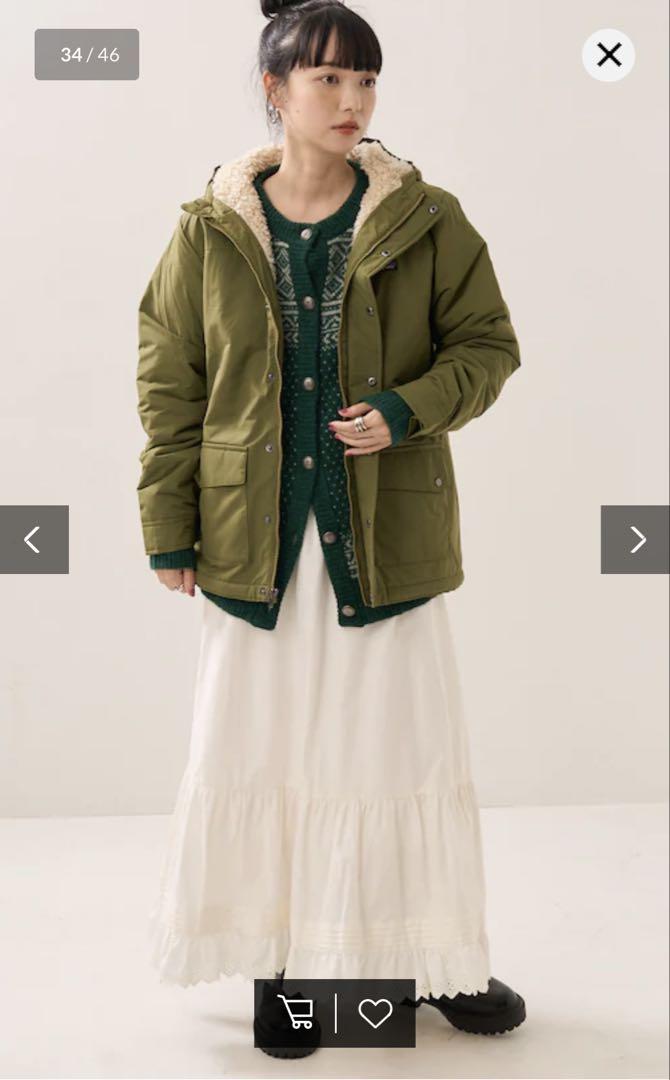This screenshot has height=1080, width=670.
Task: Advance to the next product image
Action: click(x=635, y=539)
